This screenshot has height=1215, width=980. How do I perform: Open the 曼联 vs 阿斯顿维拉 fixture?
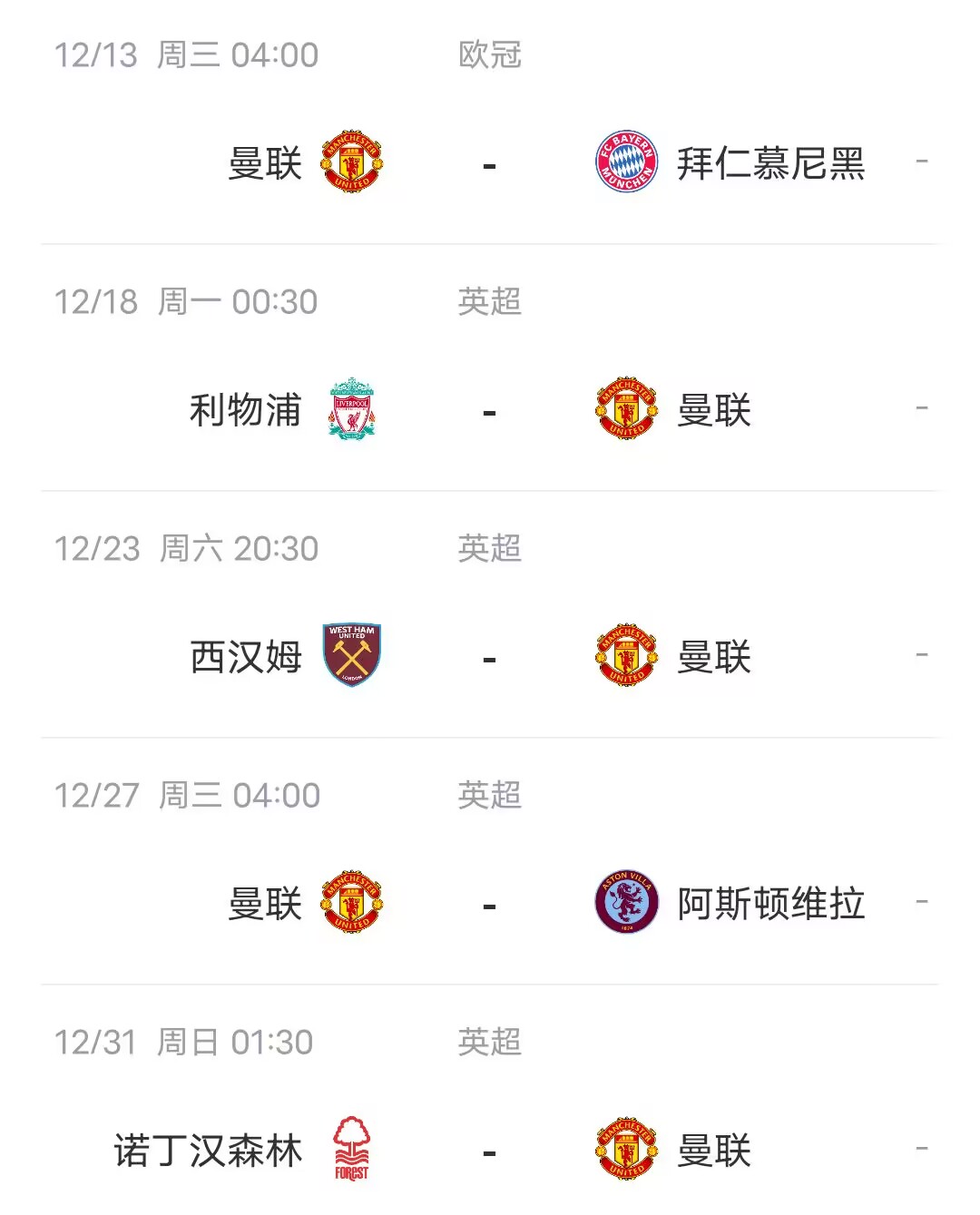490,905
